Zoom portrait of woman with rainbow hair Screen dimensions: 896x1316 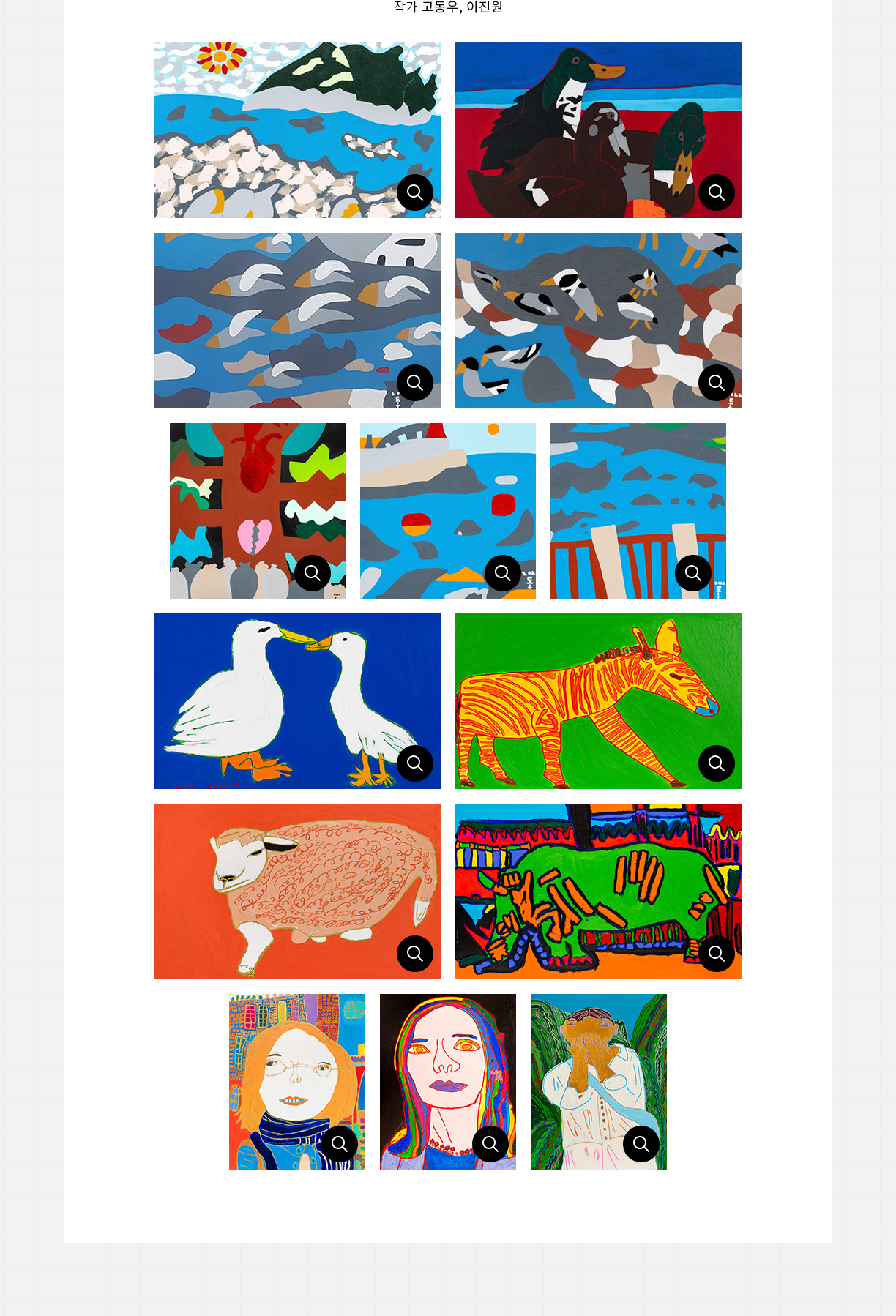(490, 1144)
